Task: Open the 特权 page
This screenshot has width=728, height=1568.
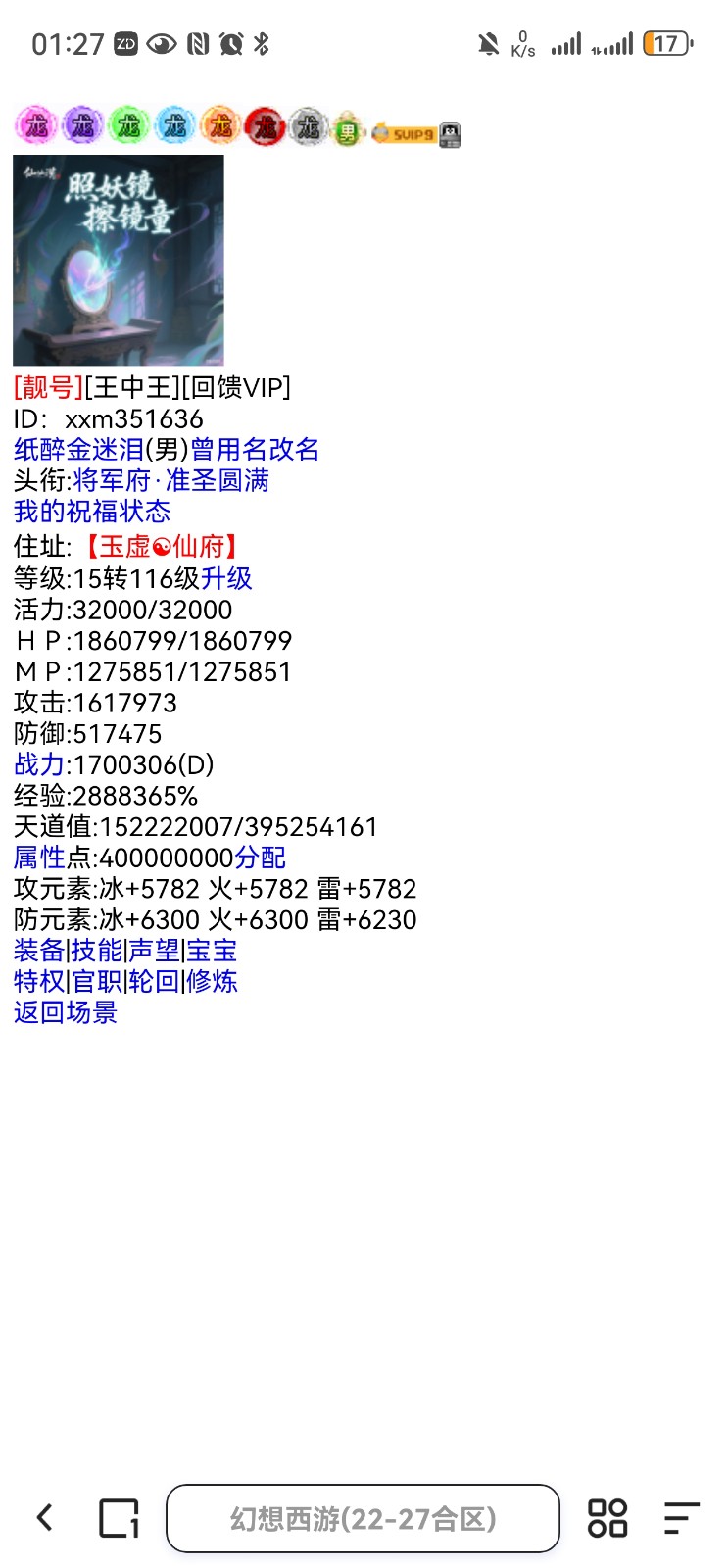Action: pos(39,981)
